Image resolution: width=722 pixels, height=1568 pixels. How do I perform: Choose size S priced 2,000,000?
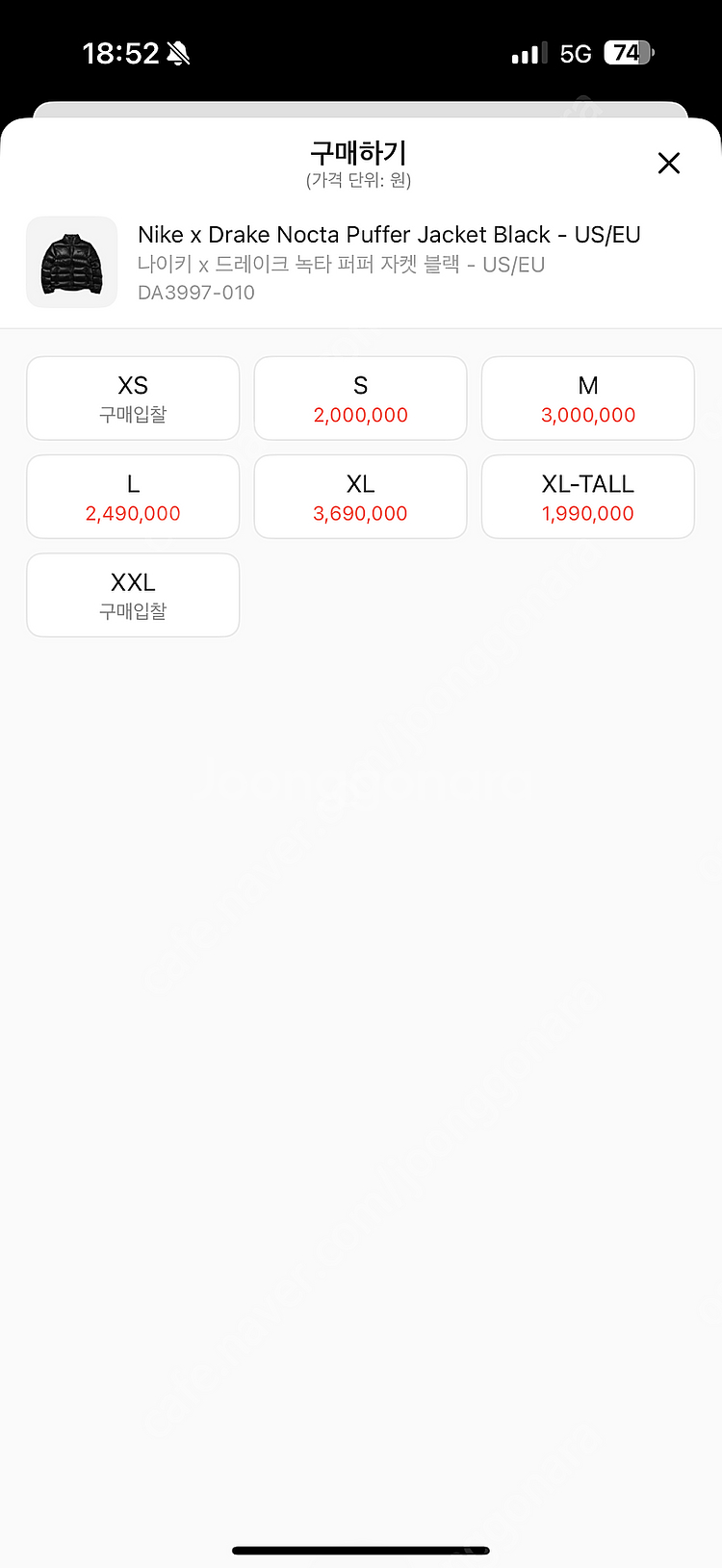pos(360,398)
